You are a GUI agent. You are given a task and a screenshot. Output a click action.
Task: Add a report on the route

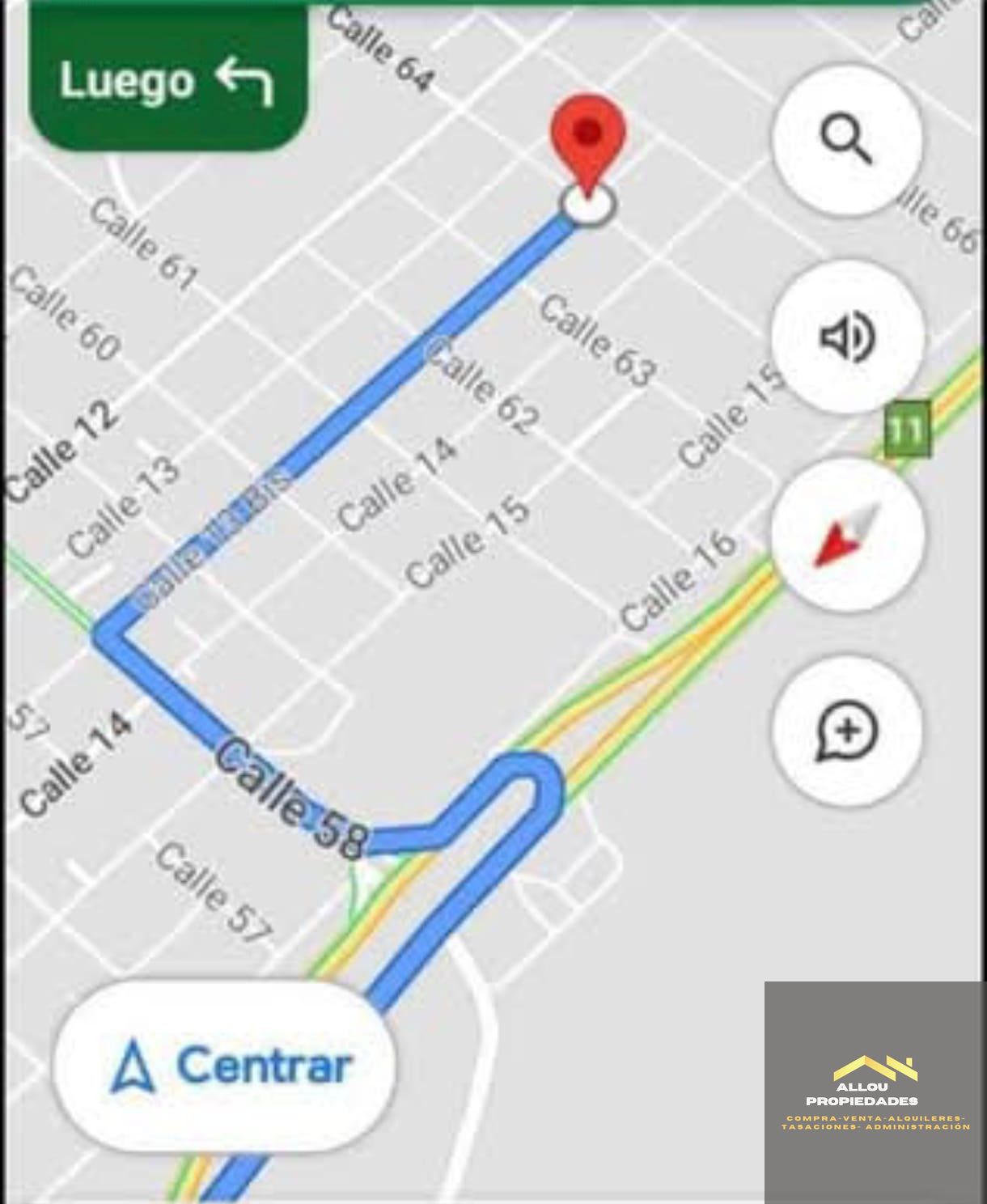847,731
